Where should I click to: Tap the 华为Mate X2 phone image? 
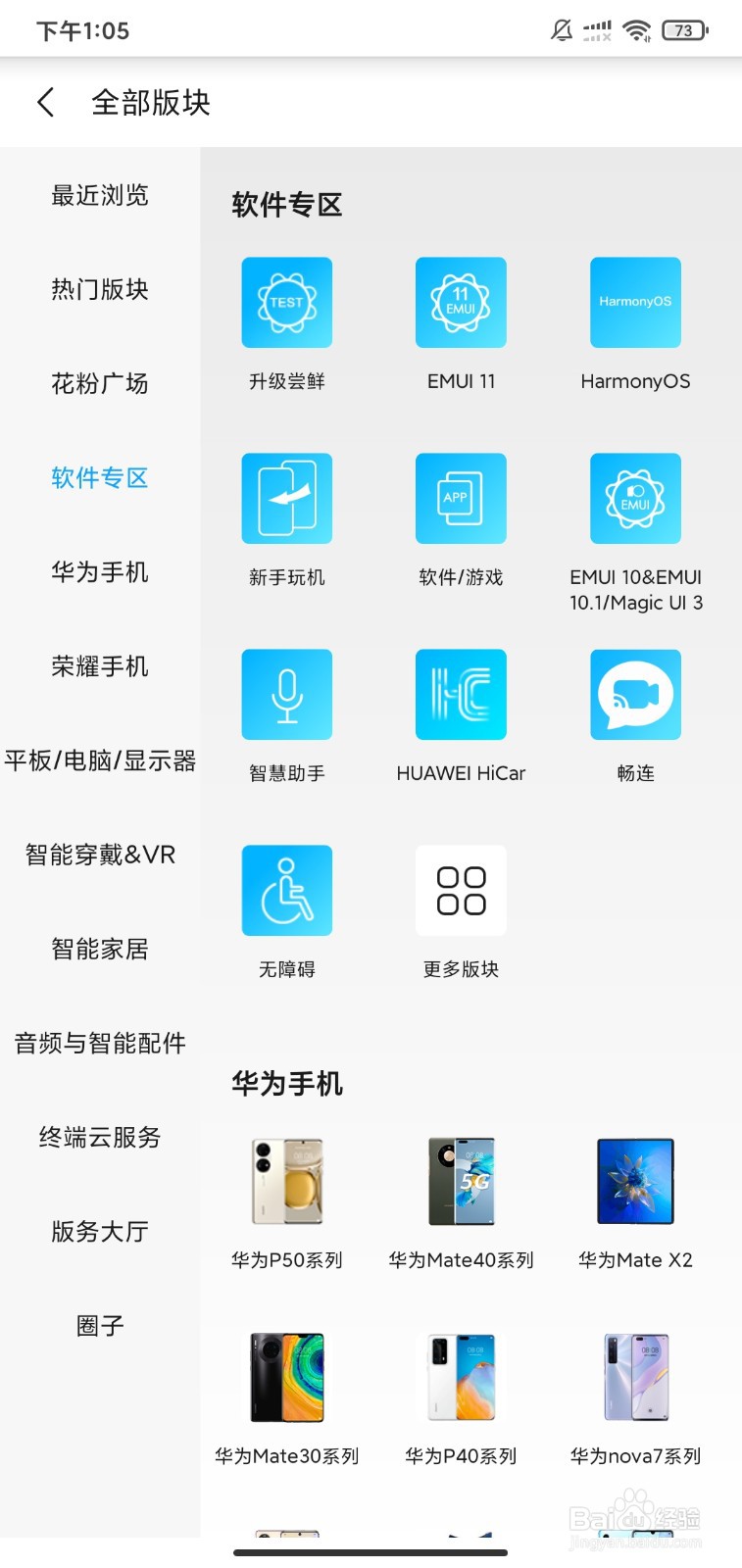(634, 1181)
